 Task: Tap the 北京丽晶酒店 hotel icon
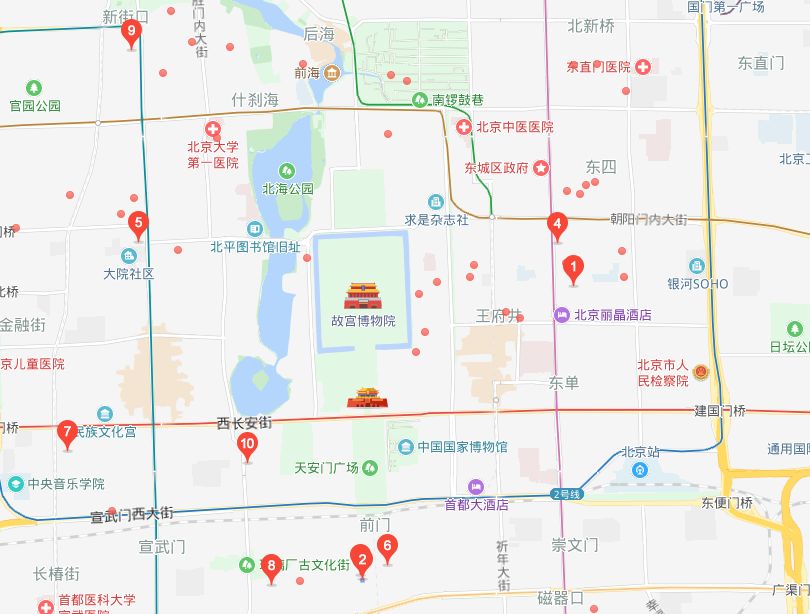(x=563, y=314)
